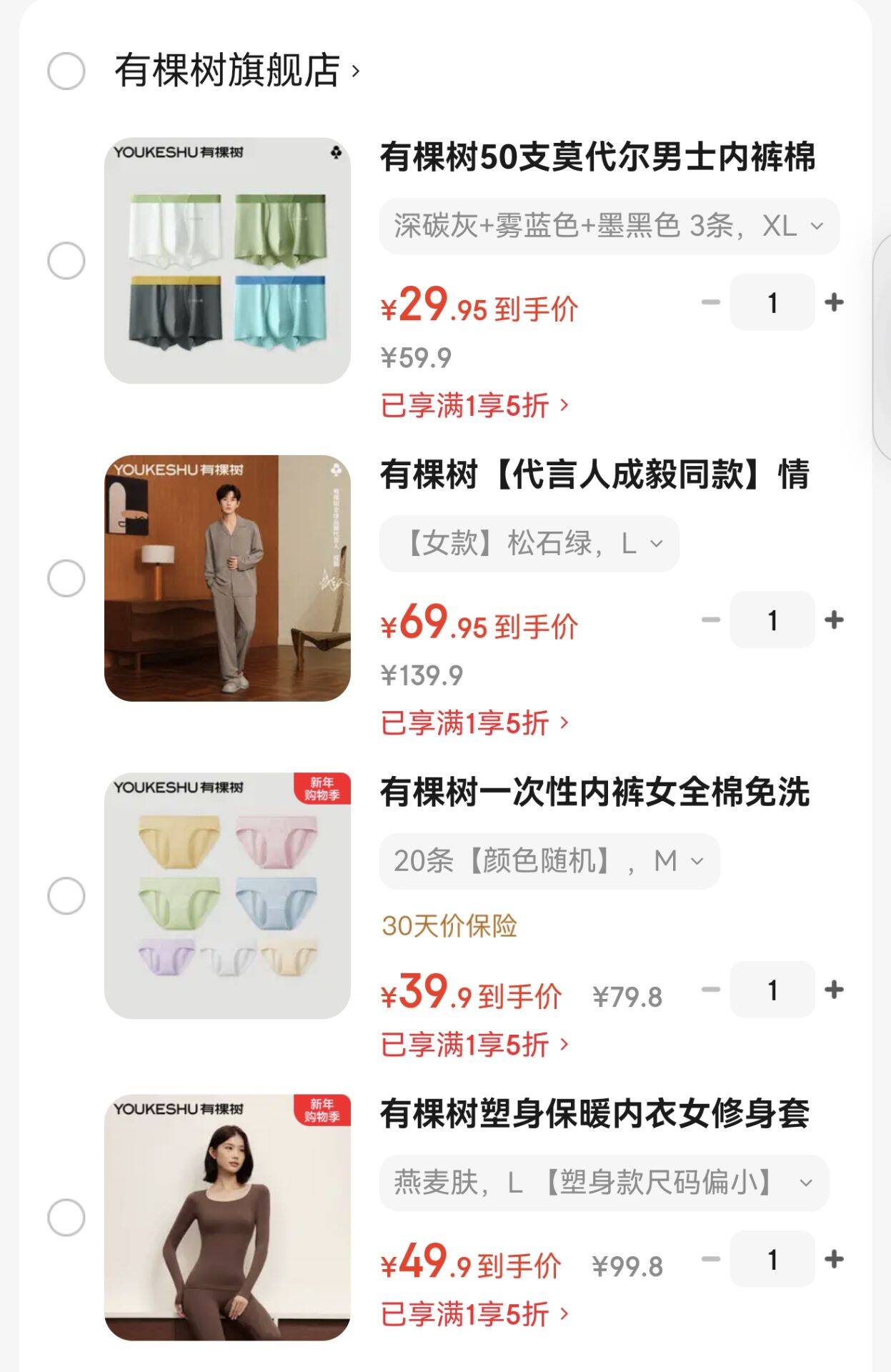891x1372 pixels.
Task: Select the 代言人成毅同款 pajamas item
Action: coord(66,578)
